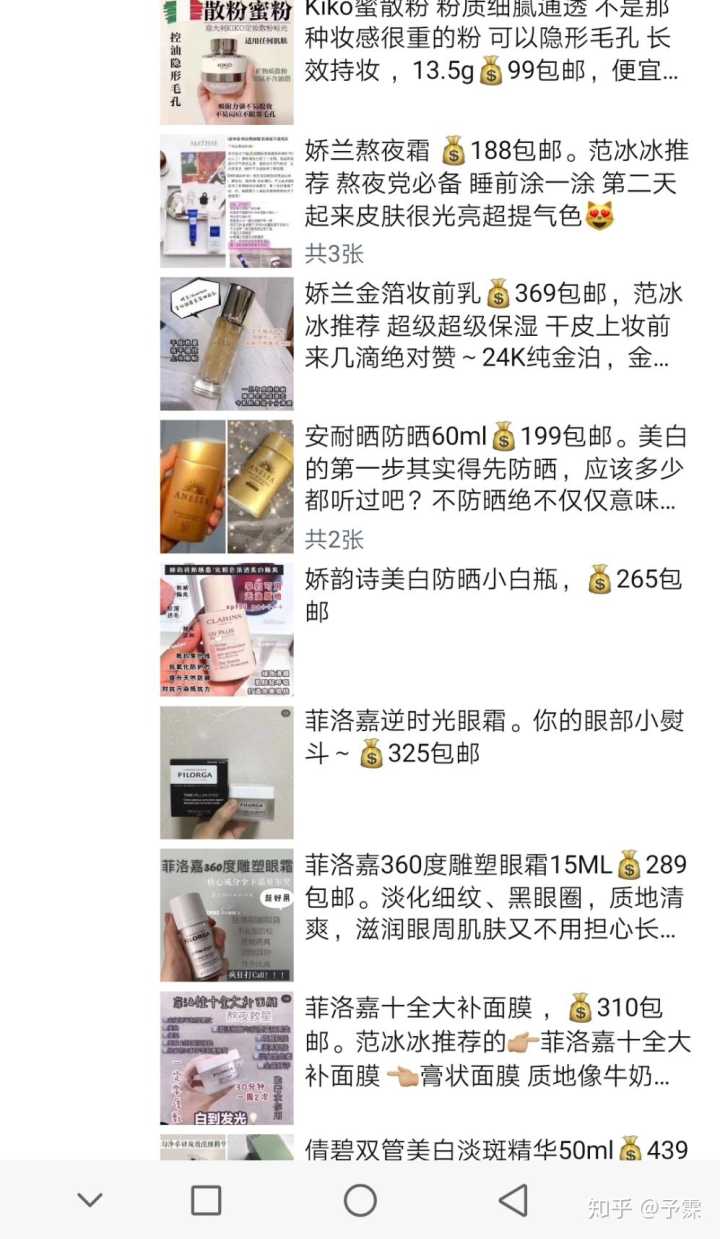Screen dimensions: 720x1239
Task: Open the 娇兰金箔妆前乳 369包邮 post
Action: 495,326
